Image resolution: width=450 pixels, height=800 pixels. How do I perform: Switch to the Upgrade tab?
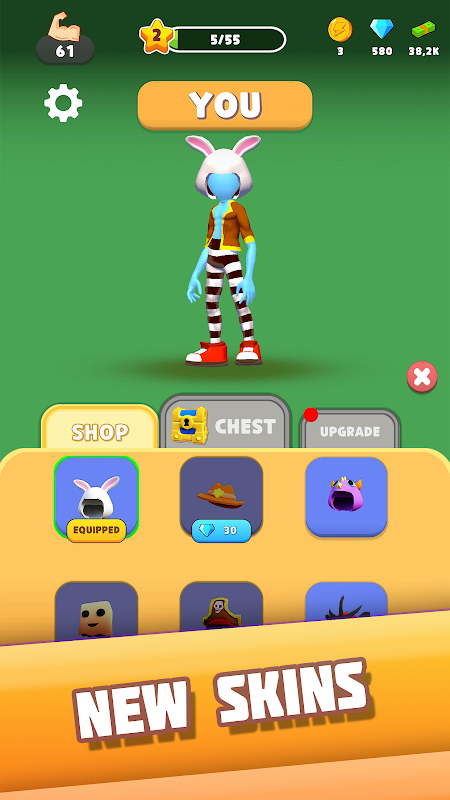[x=349, y=430]
